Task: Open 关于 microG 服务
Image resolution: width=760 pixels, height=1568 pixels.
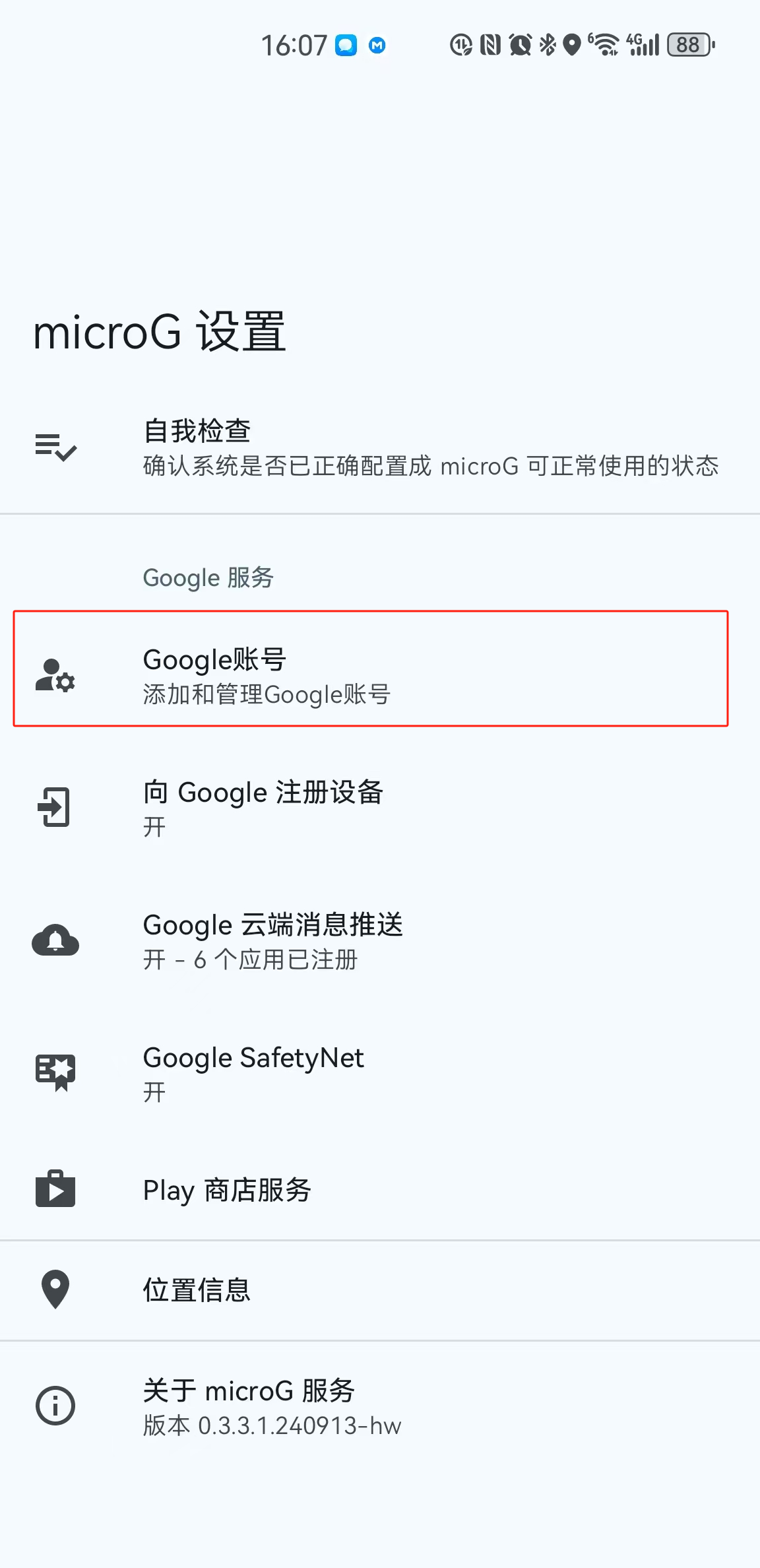Action: [x=380, y=1406]
